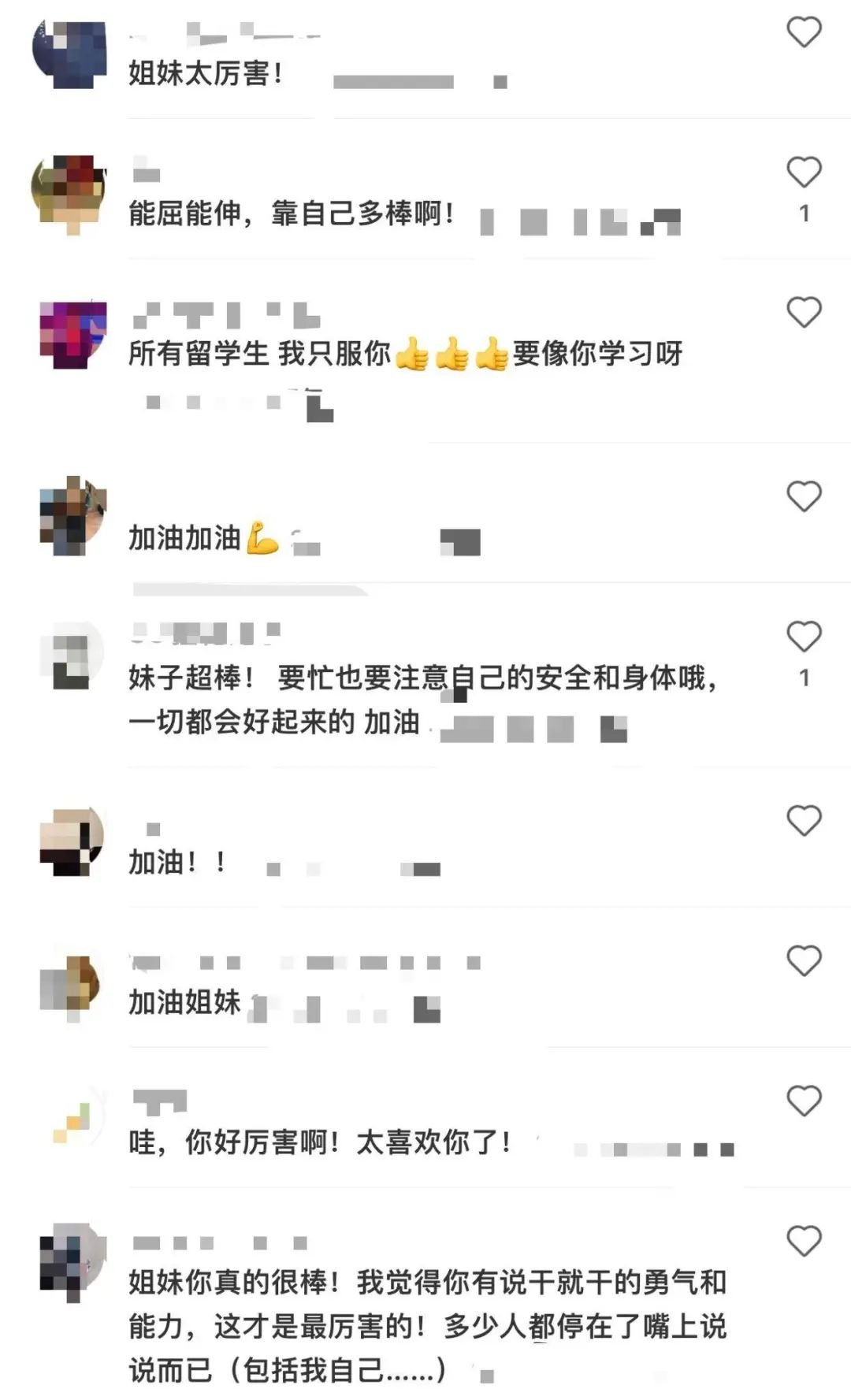
Task: Like the comment "加油姐妹"
Action: click(x=804, y=961)
